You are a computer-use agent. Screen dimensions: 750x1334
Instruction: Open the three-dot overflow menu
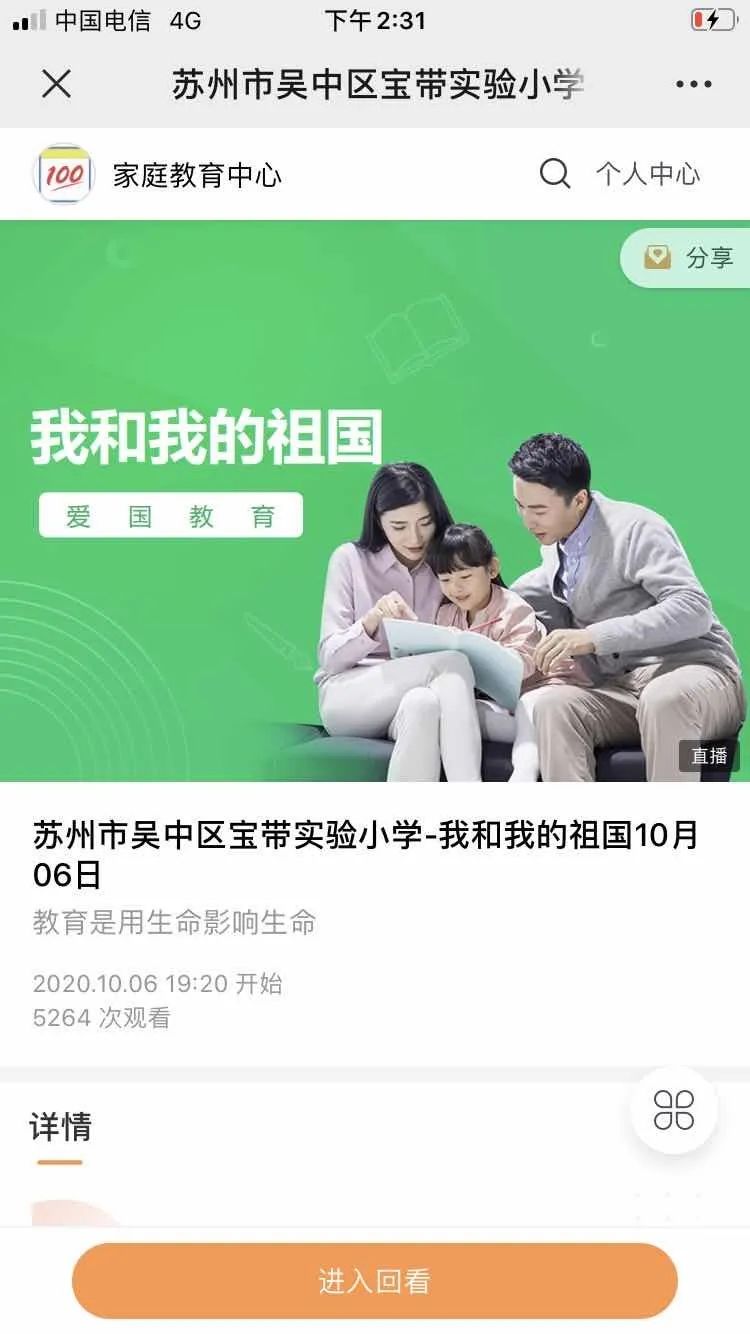coord(694,85)
